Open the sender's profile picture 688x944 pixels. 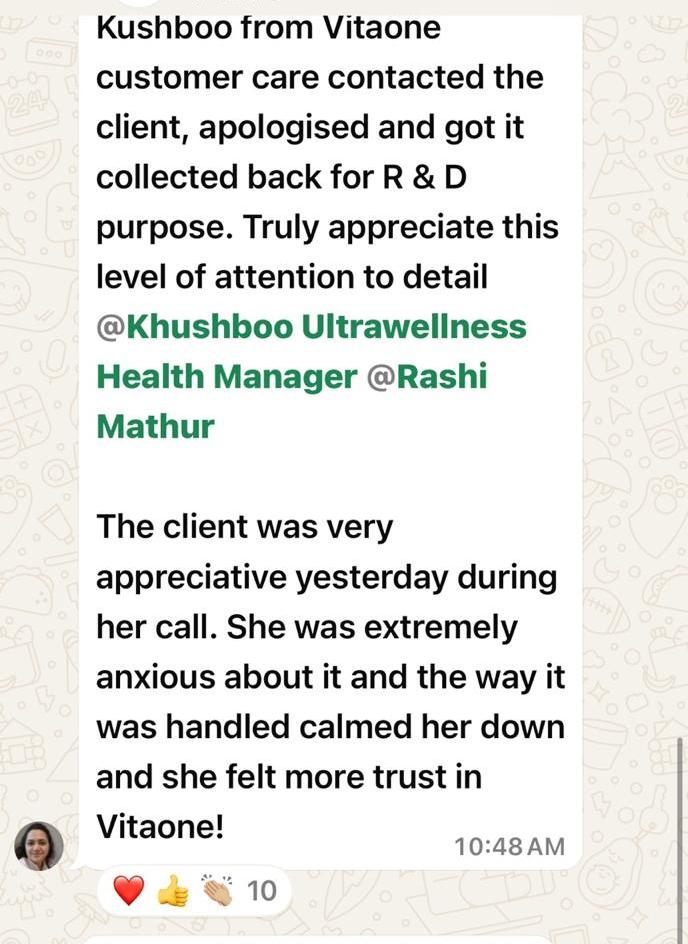pyautogui.click(x=39, y=848)
